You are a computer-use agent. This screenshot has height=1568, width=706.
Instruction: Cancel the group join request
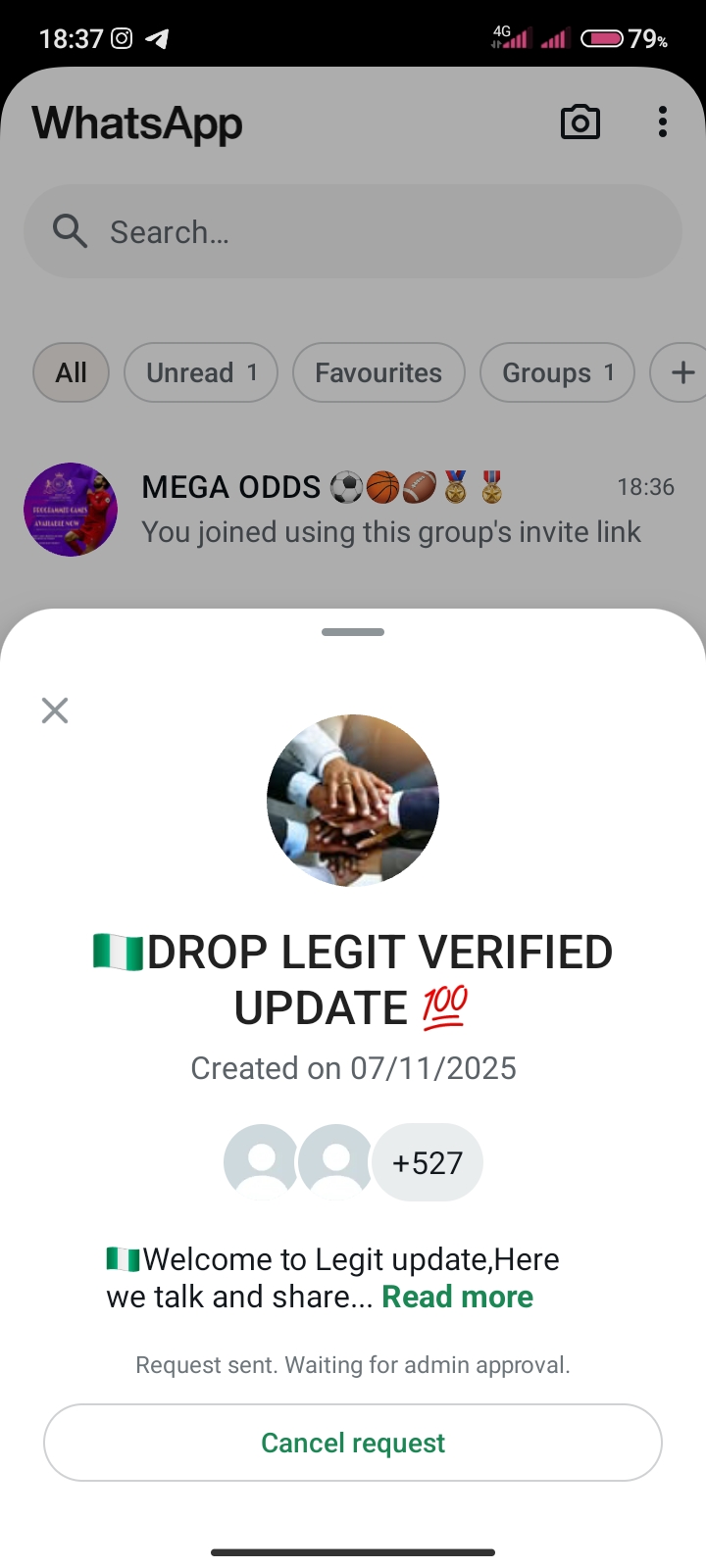click(353, 1443)
